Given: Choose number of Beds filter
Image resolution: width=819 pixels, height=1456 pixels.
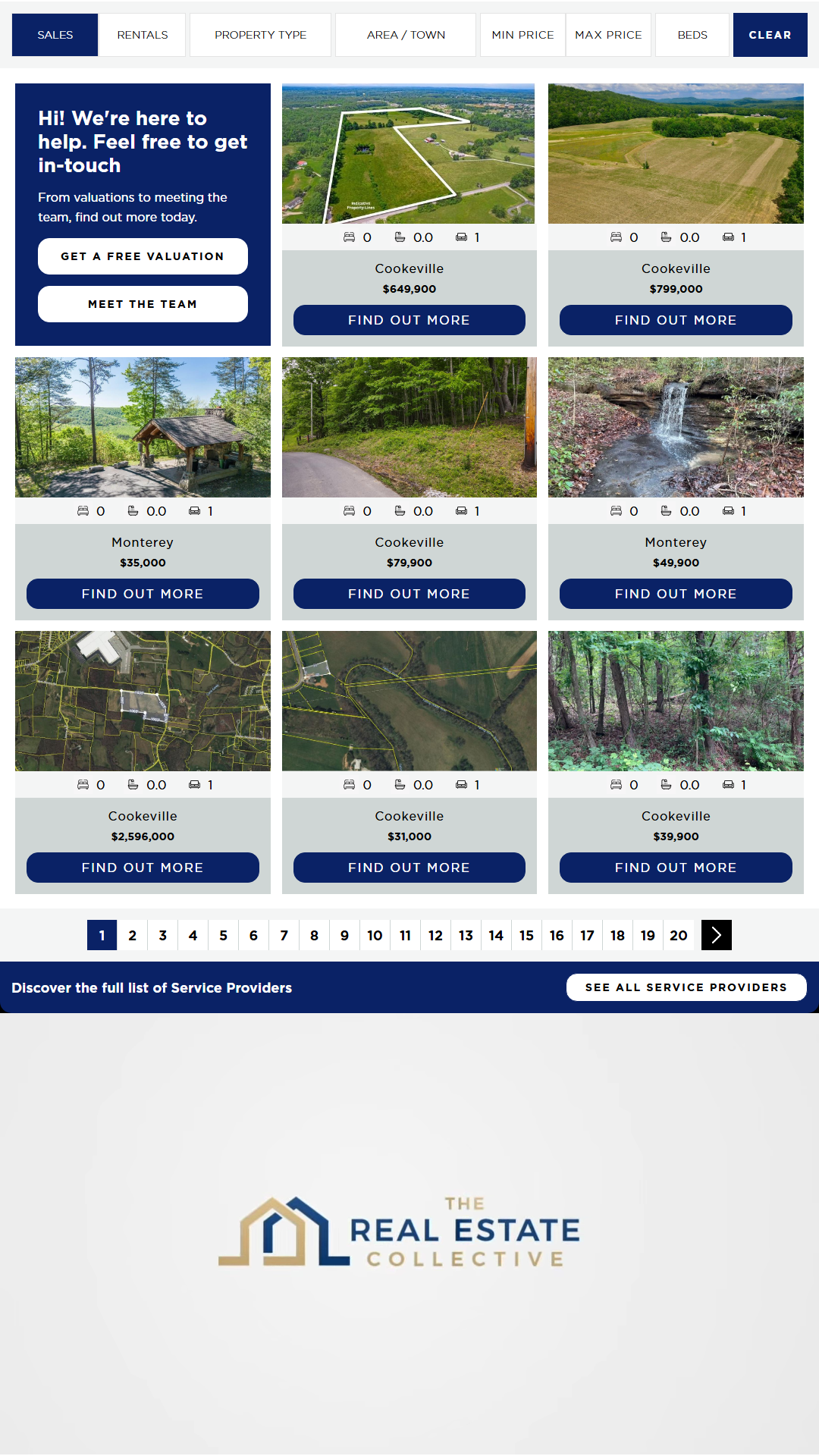Looking at the screenshot, I should point(692,35).
